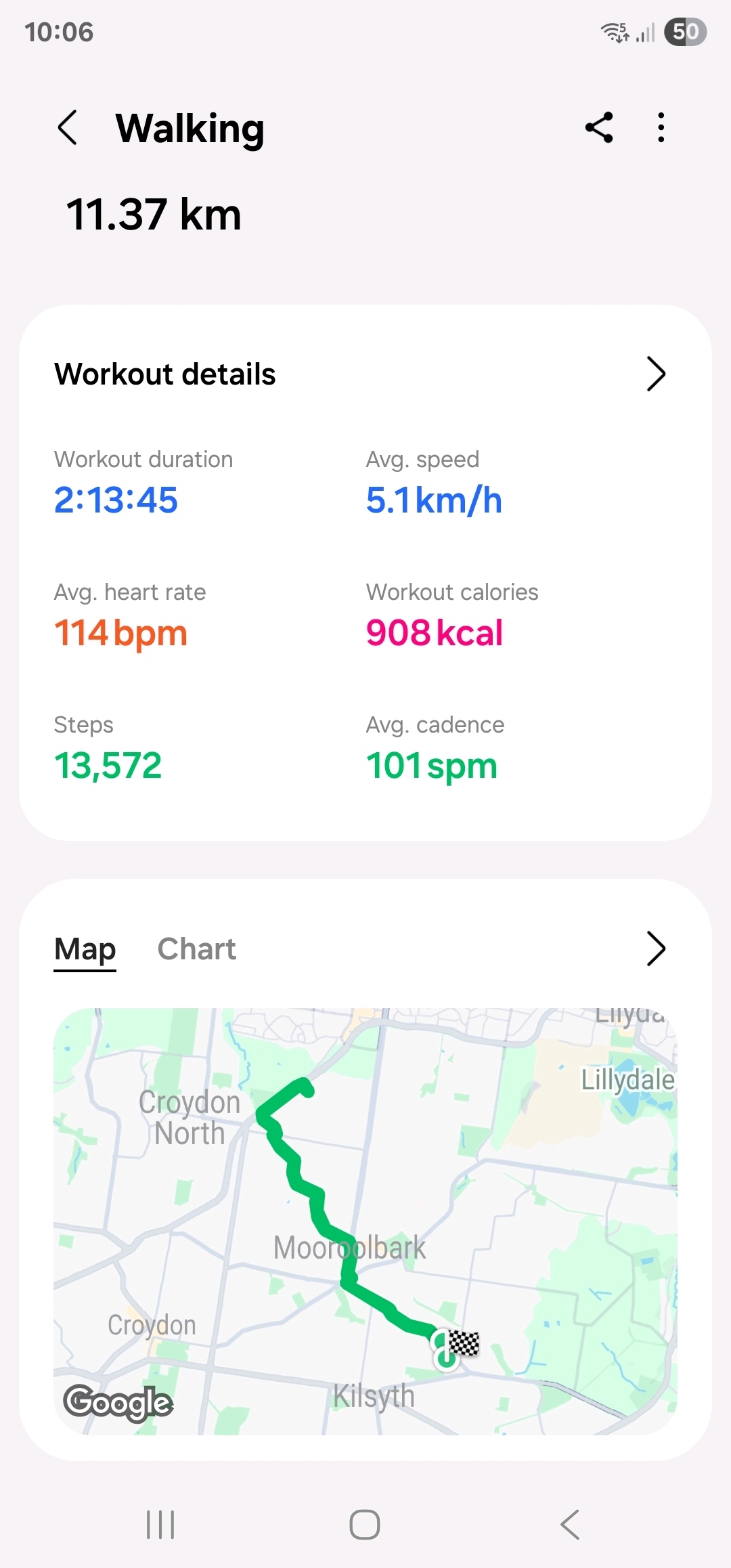
Task: Expand Workout details with the chevron
Action: click(x=655, y=374)
